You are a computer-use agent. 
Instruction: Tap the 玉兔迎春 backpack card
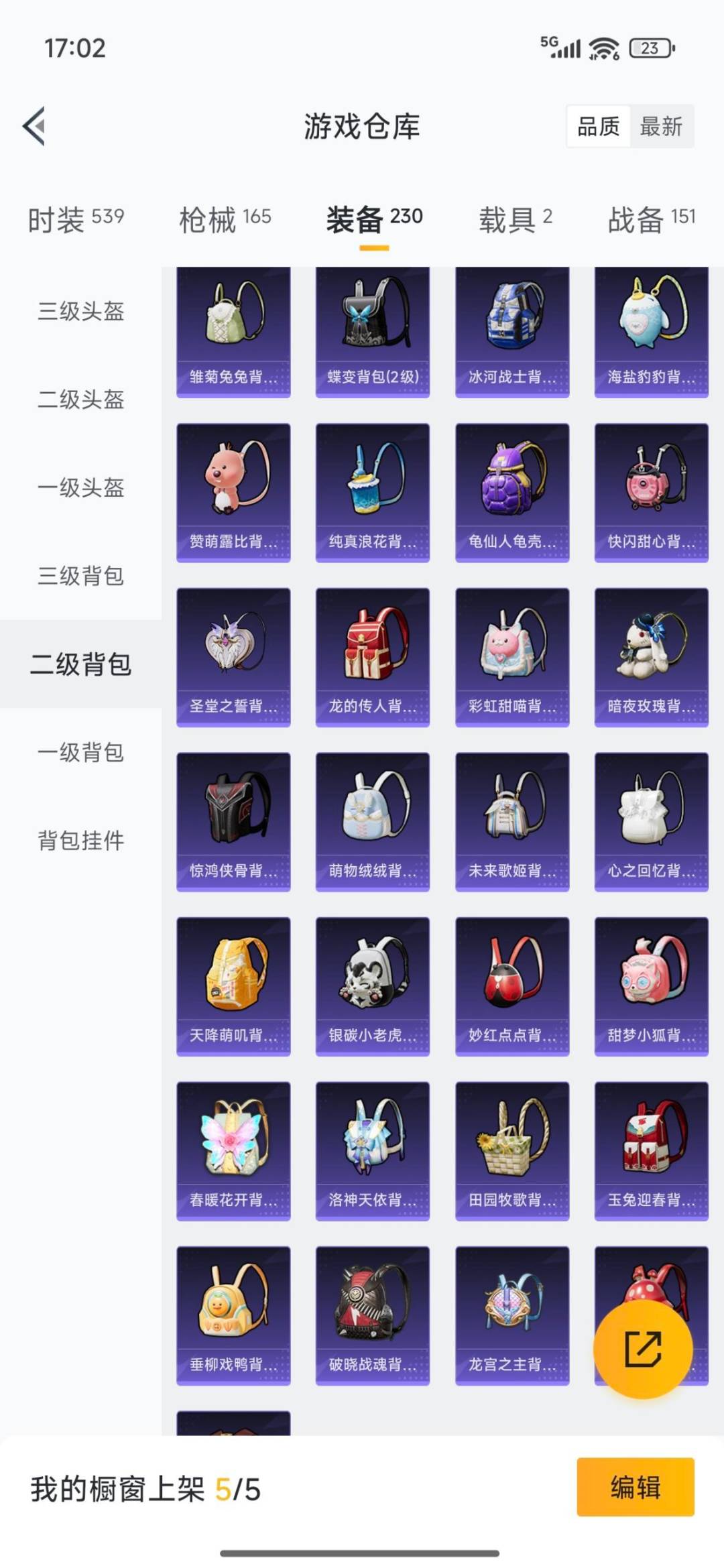pos(652,1150)
